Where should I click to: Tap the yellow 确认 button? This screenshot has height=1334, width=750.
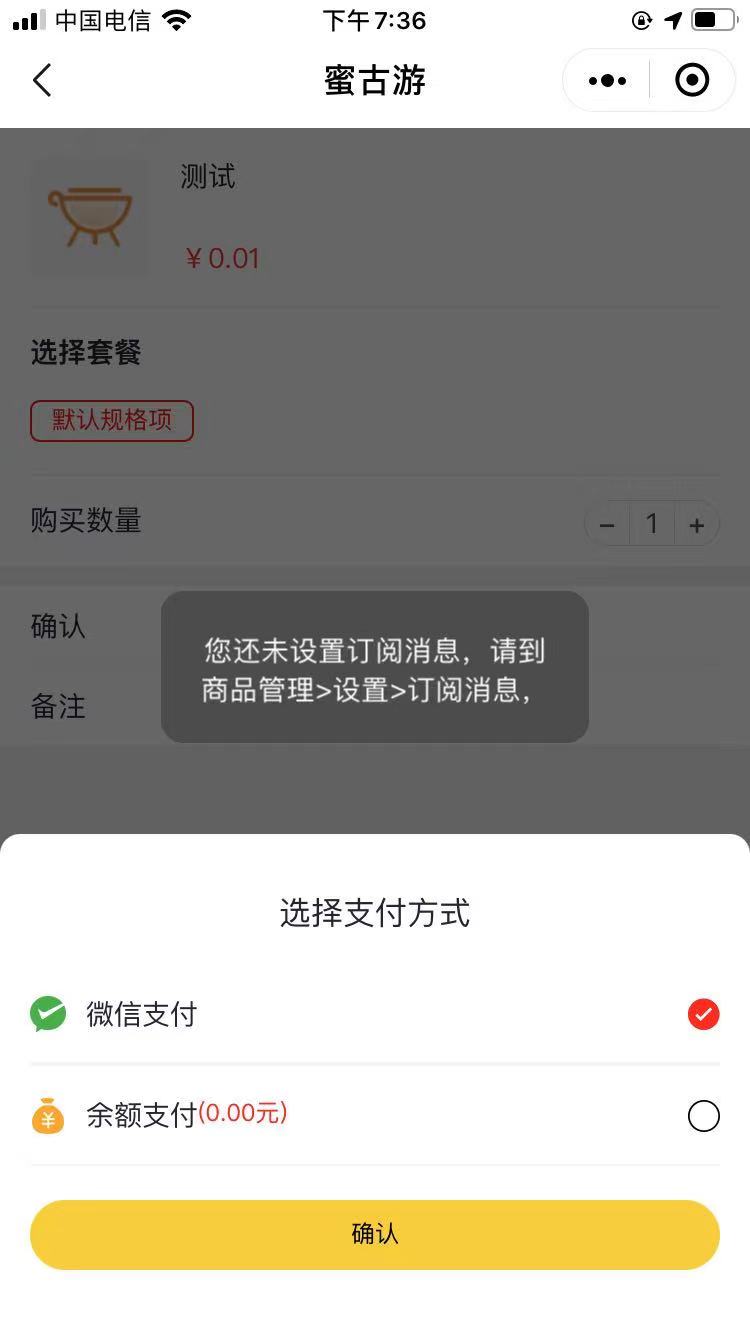click(x=375, y=1234)
